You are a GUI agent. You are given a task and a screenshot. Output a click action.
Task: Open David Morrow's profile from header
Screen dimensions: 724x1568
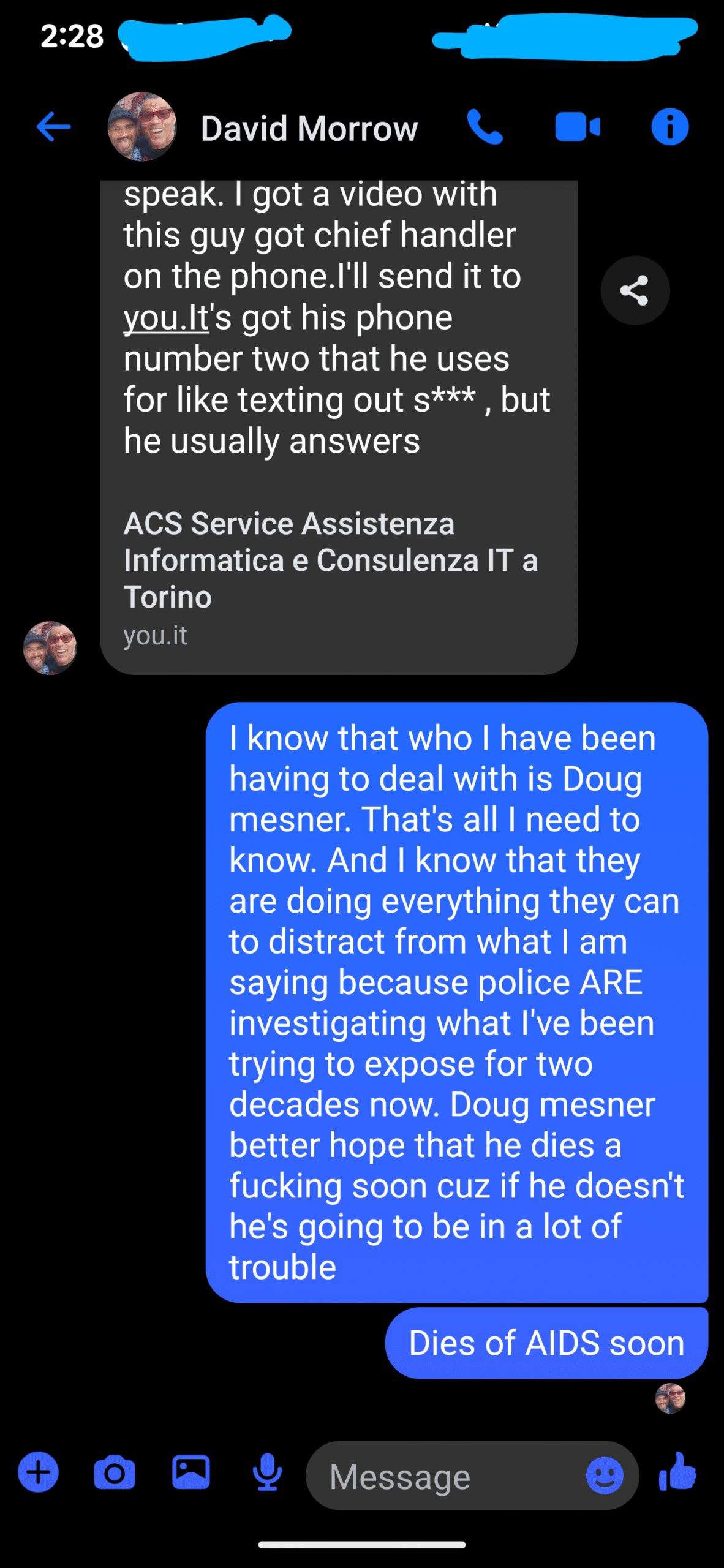309,129
